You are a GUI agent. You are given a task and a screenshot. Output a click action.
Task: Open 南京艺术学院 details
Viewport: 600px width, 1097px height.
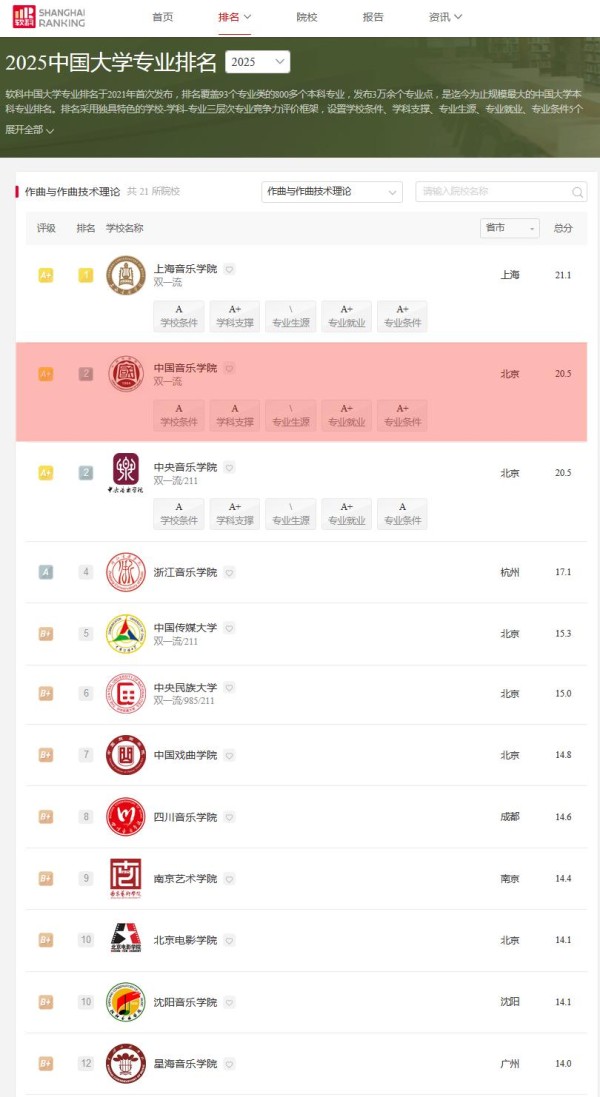[x=185, y=878]
